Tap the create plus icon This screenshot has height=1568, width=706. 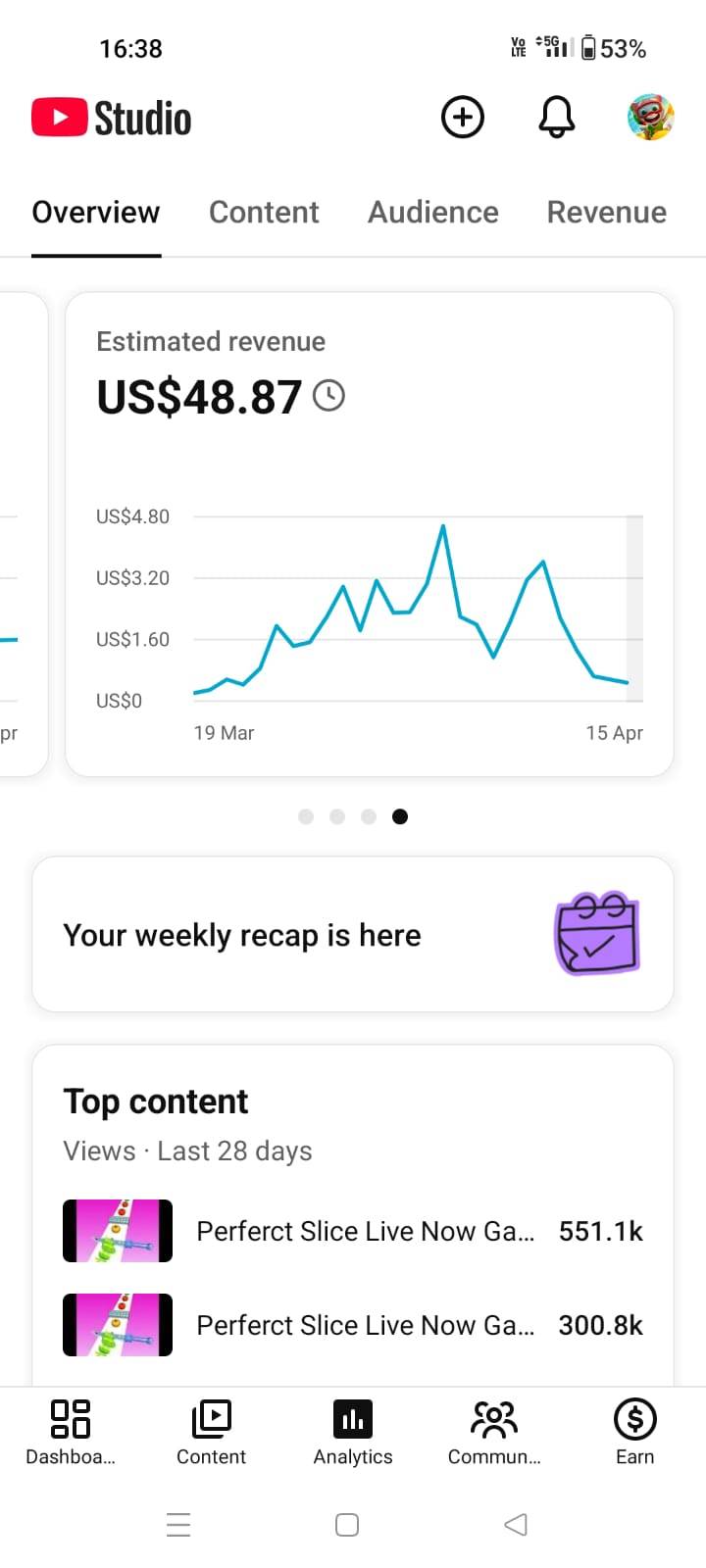pyautogui.click(x=462, y=118)
